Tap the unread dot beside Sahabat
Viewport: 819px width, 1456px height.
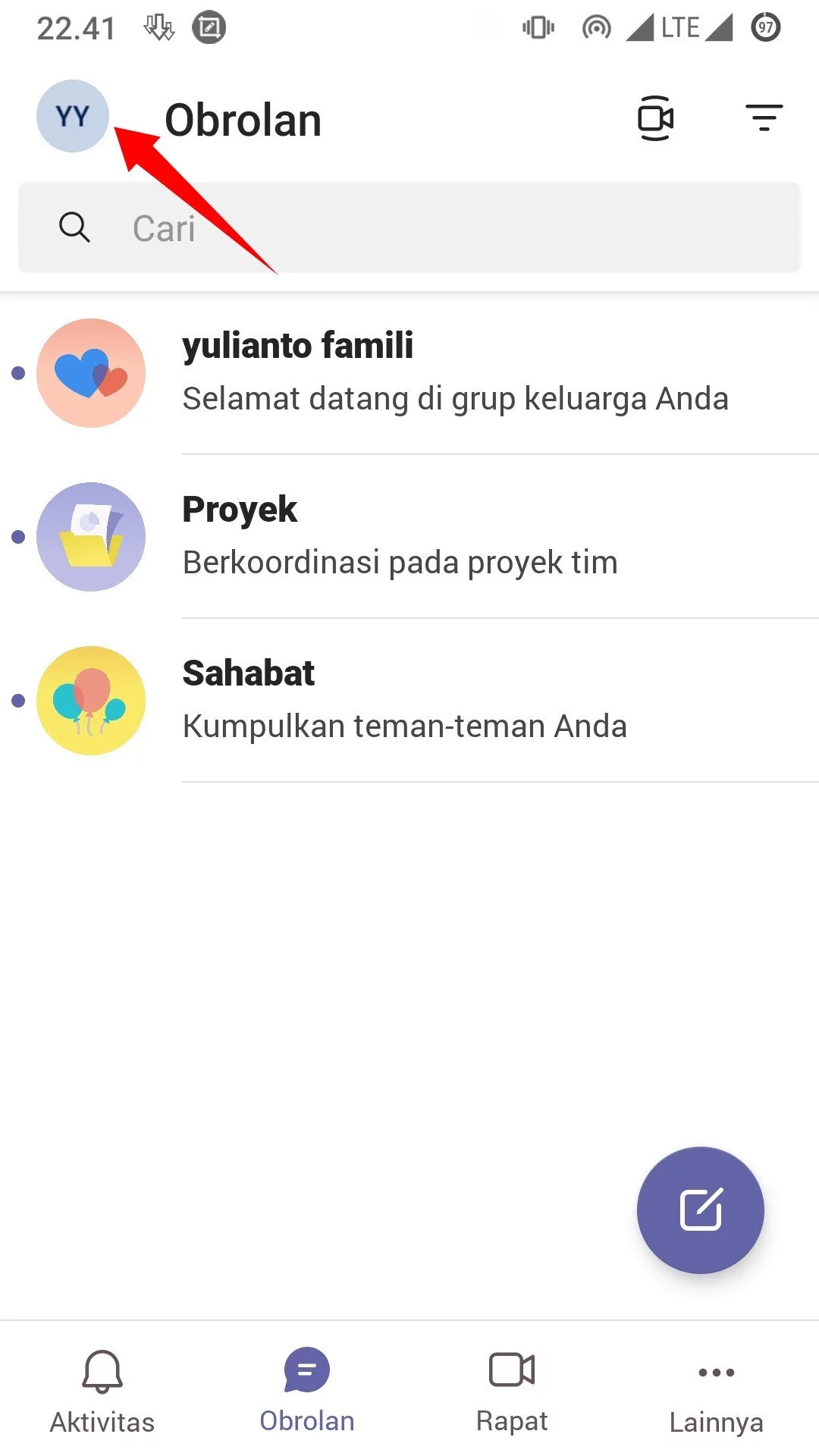click(x=17, y=700)
